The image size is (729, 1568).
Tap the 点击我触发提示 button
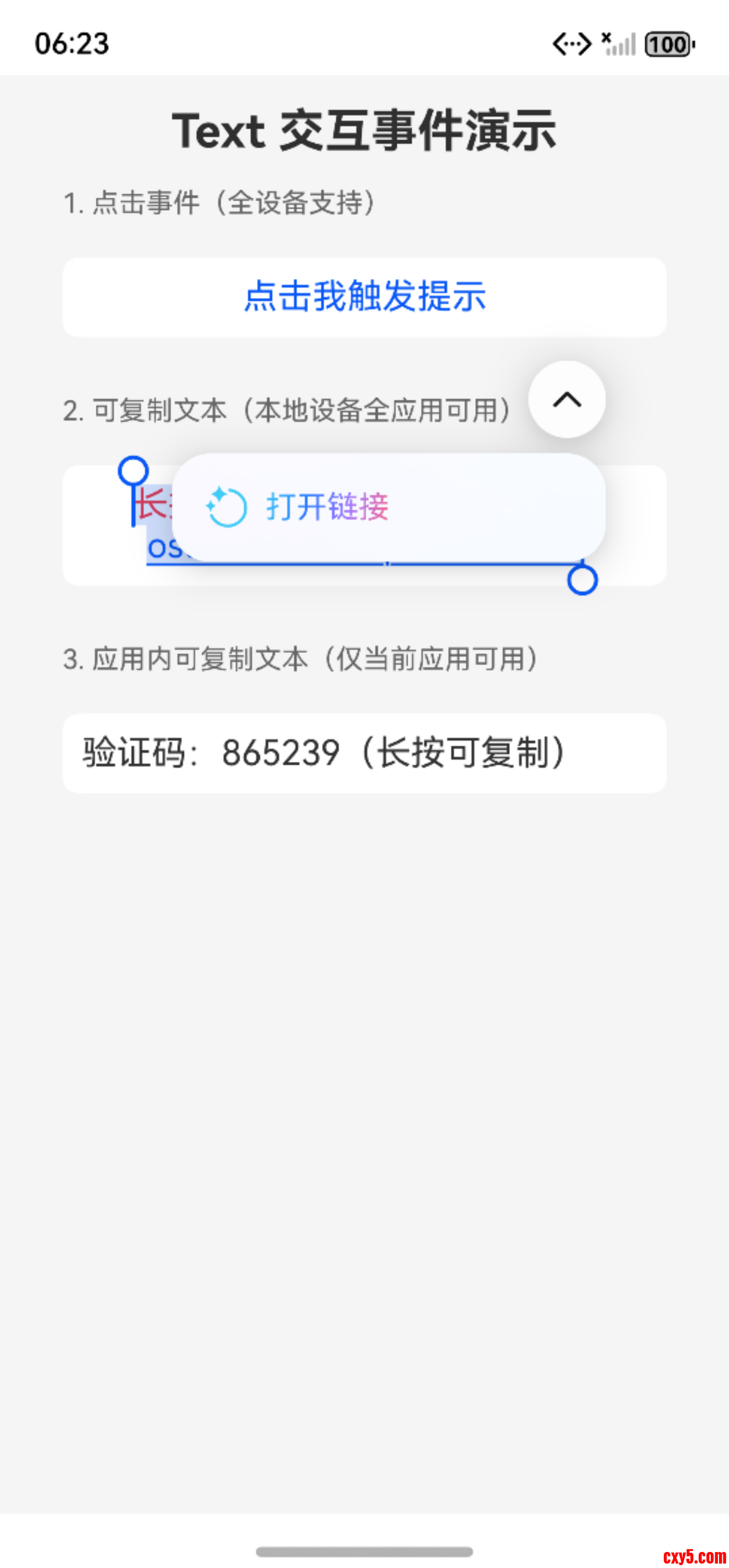click(x=364, y=297)
